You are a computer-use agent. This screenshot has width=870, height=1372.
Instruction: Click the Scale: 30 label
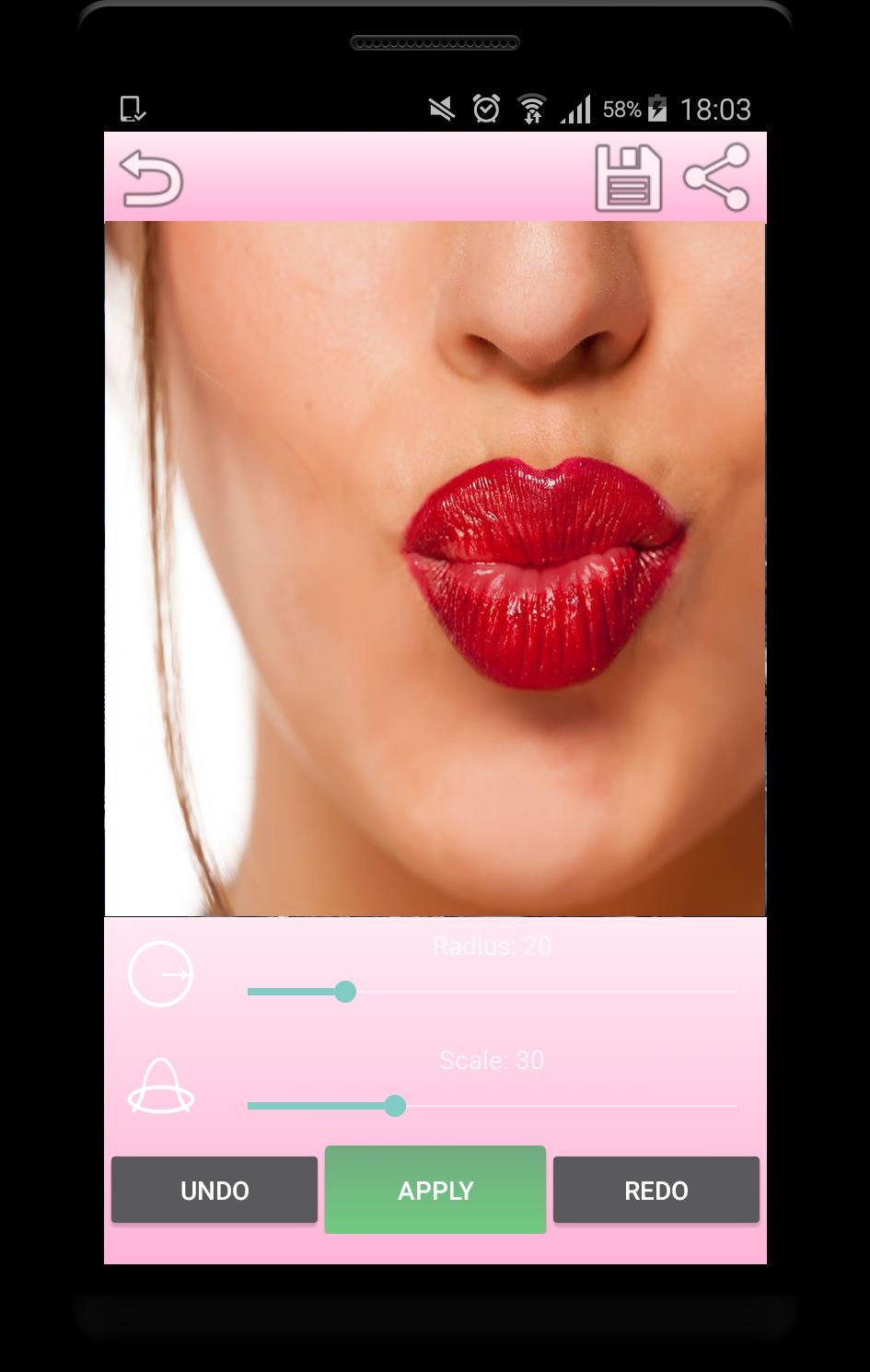click(492, 1060)
